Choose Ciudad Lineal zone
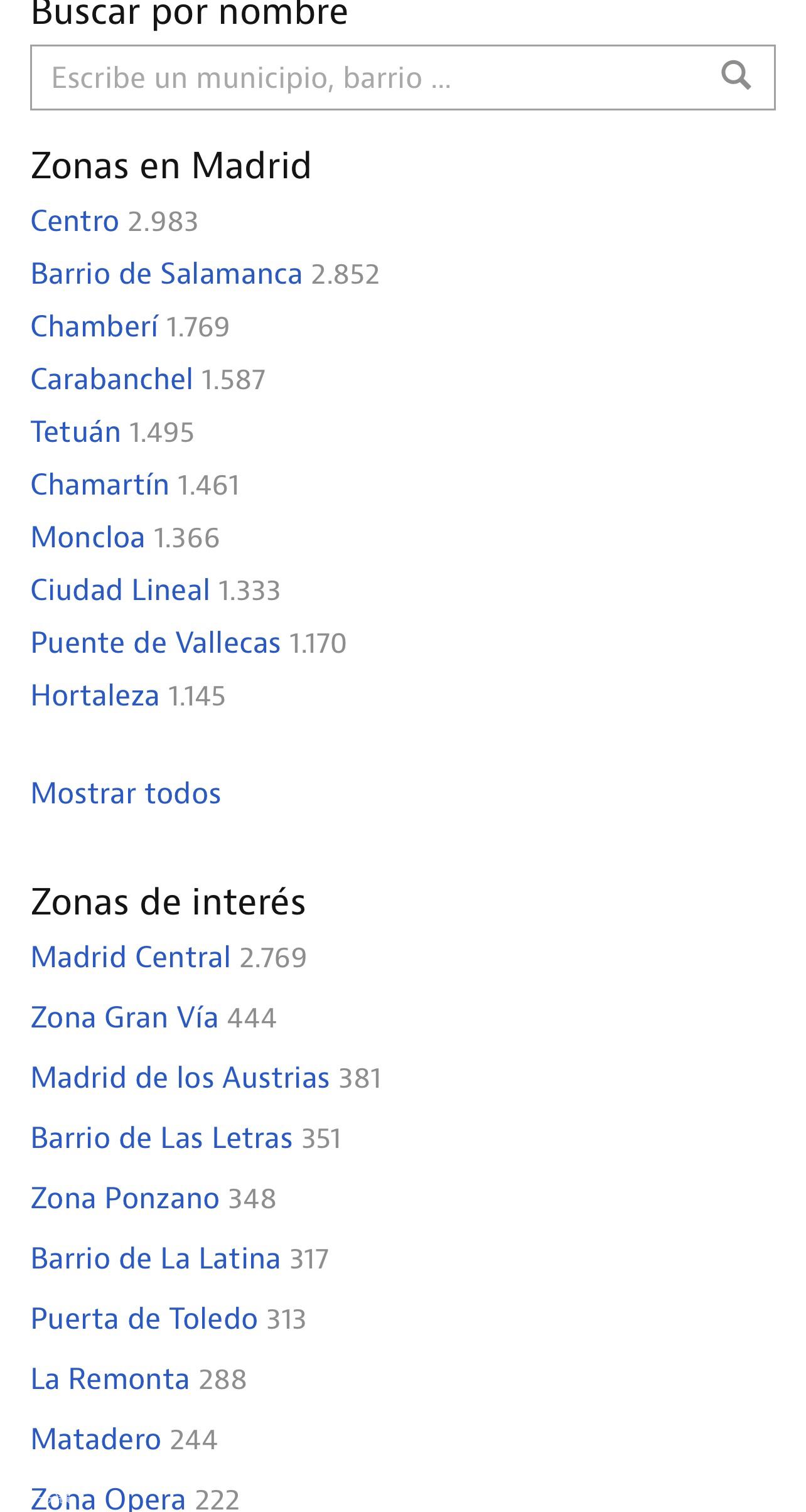The height and width of the screenshot is (1512, 806). (120, 591)
